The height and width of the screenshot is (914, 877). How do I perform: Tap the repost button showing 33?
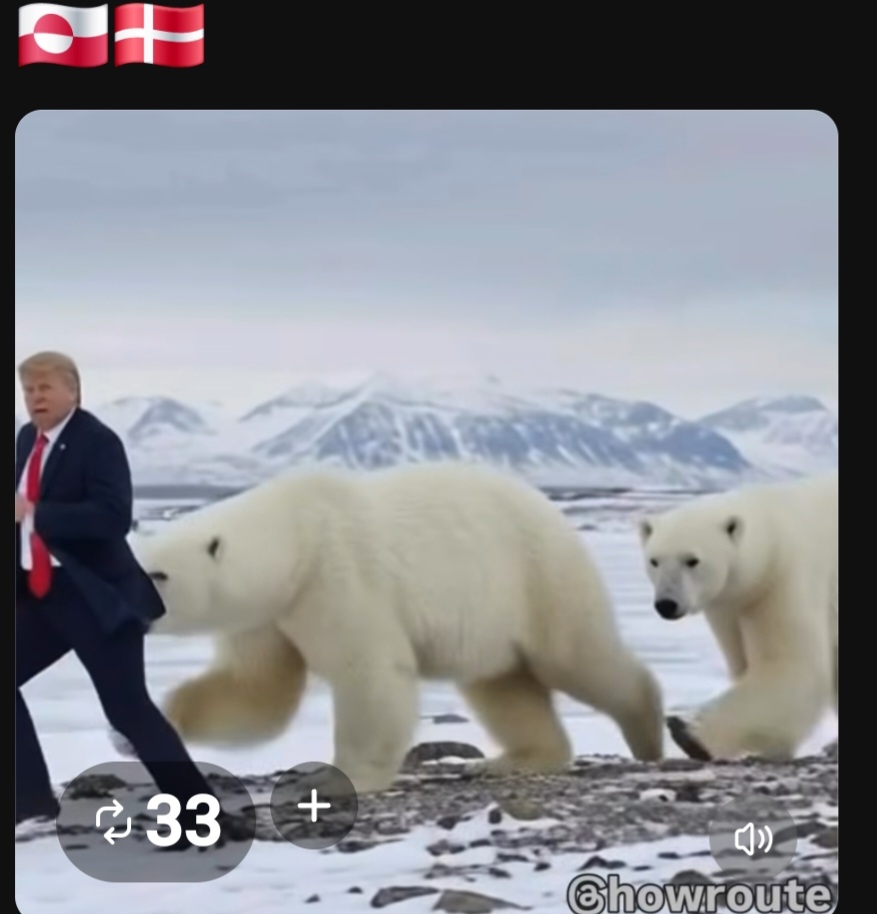pos(156,822)
